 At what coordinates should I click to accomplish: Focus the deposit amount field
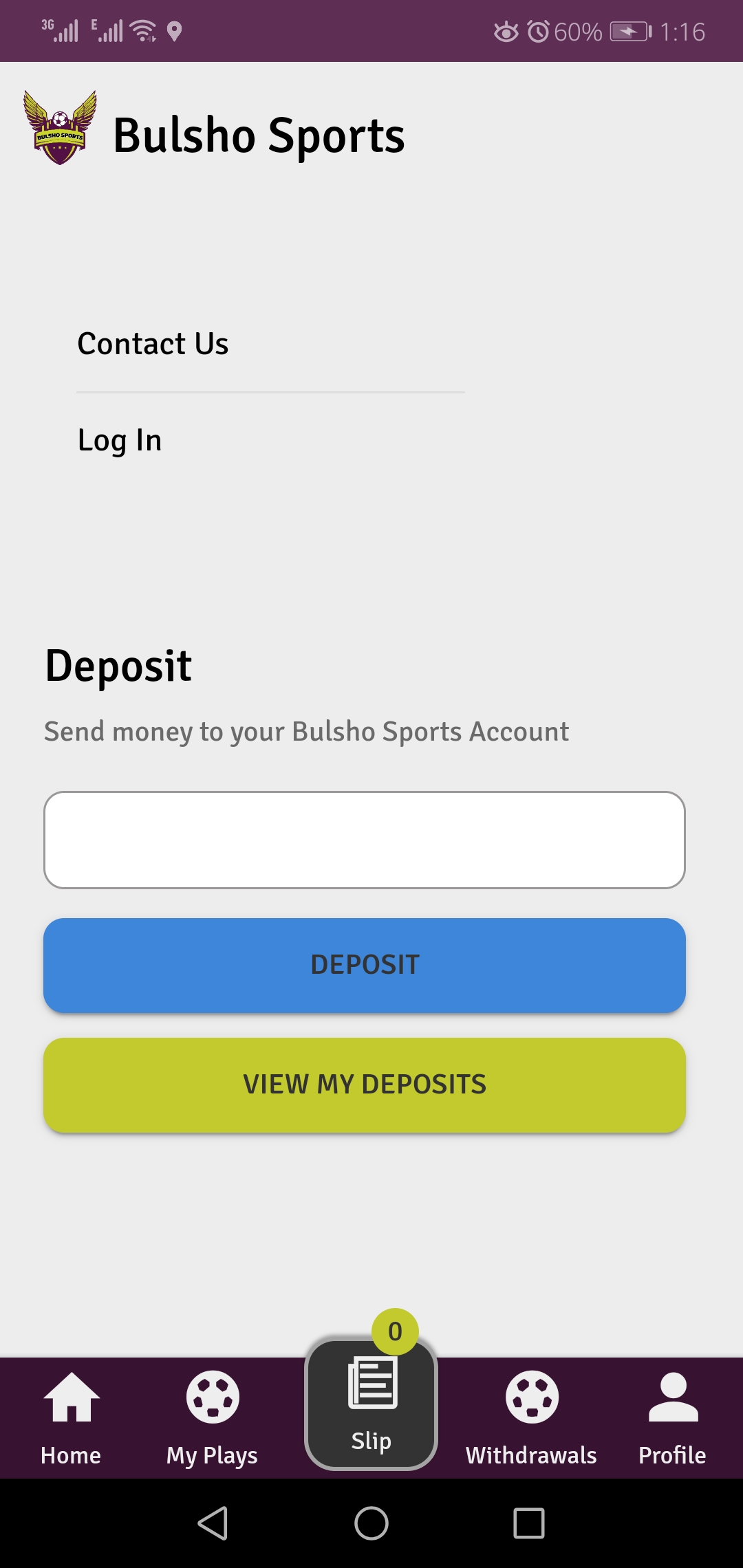coord(365,840)
